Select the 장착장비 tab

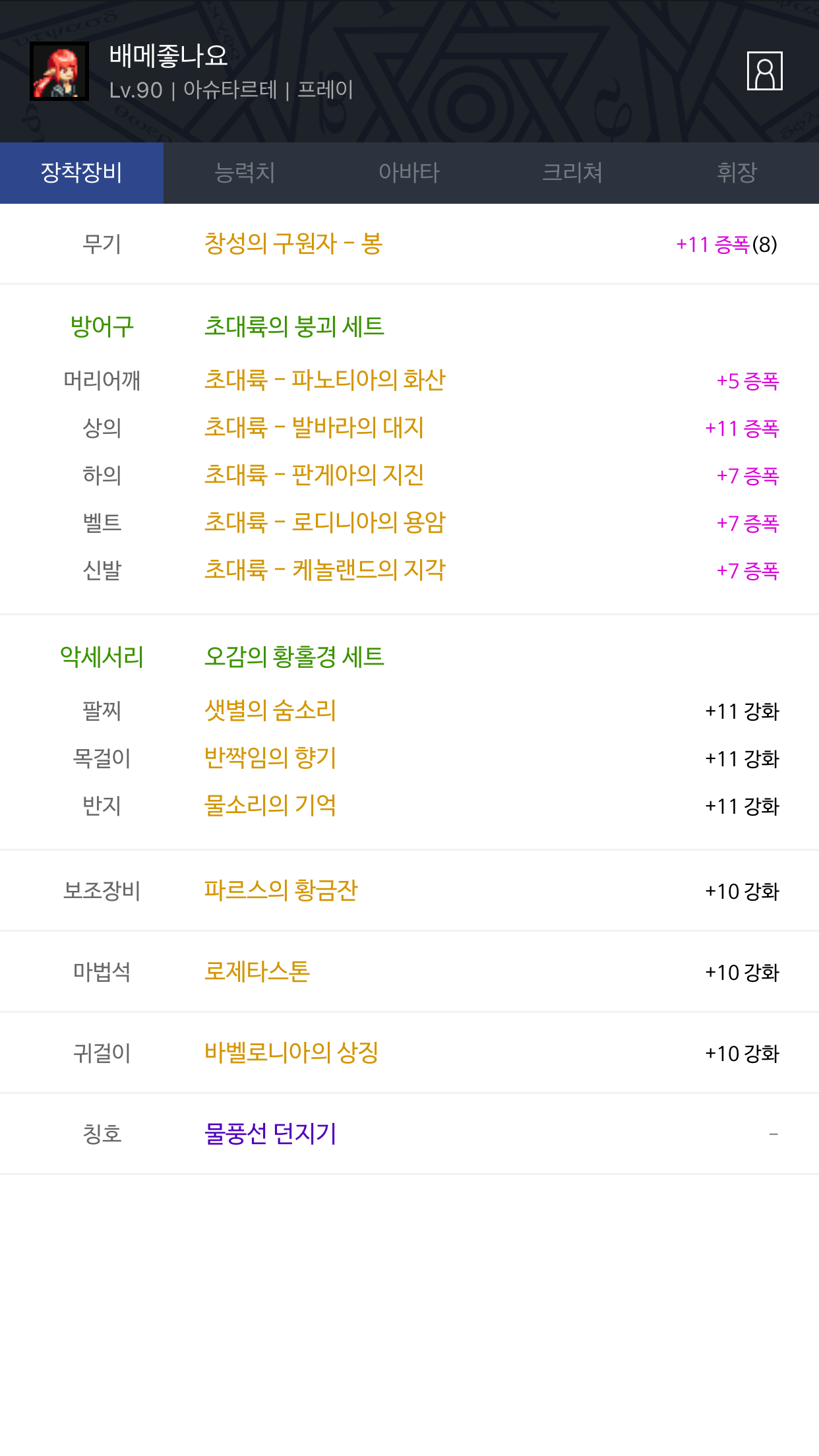tap(82, 173)
